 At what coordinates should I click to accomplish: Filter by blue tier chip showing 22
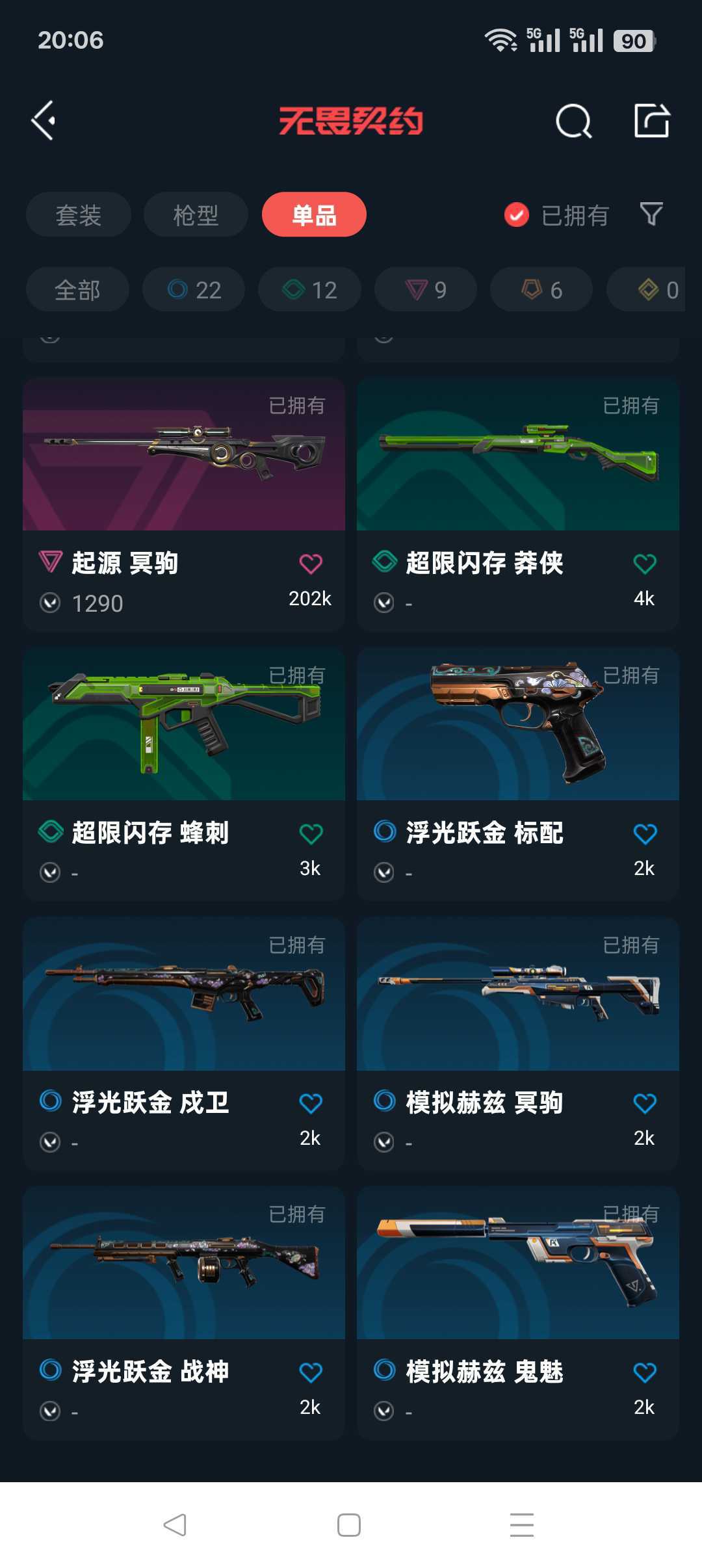click(194, 289)
